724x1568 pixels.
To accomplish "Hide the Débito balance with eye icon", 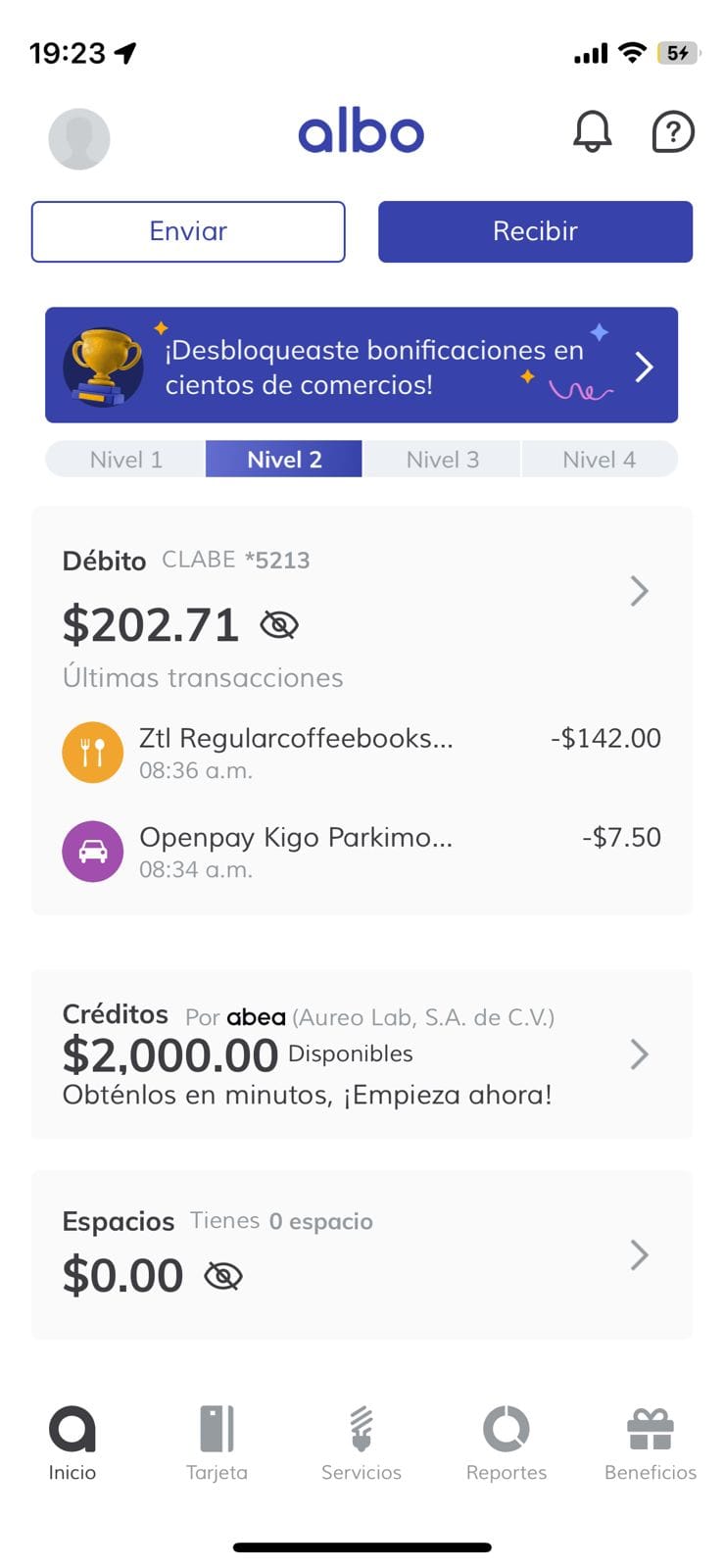I will tap(279, 625).
